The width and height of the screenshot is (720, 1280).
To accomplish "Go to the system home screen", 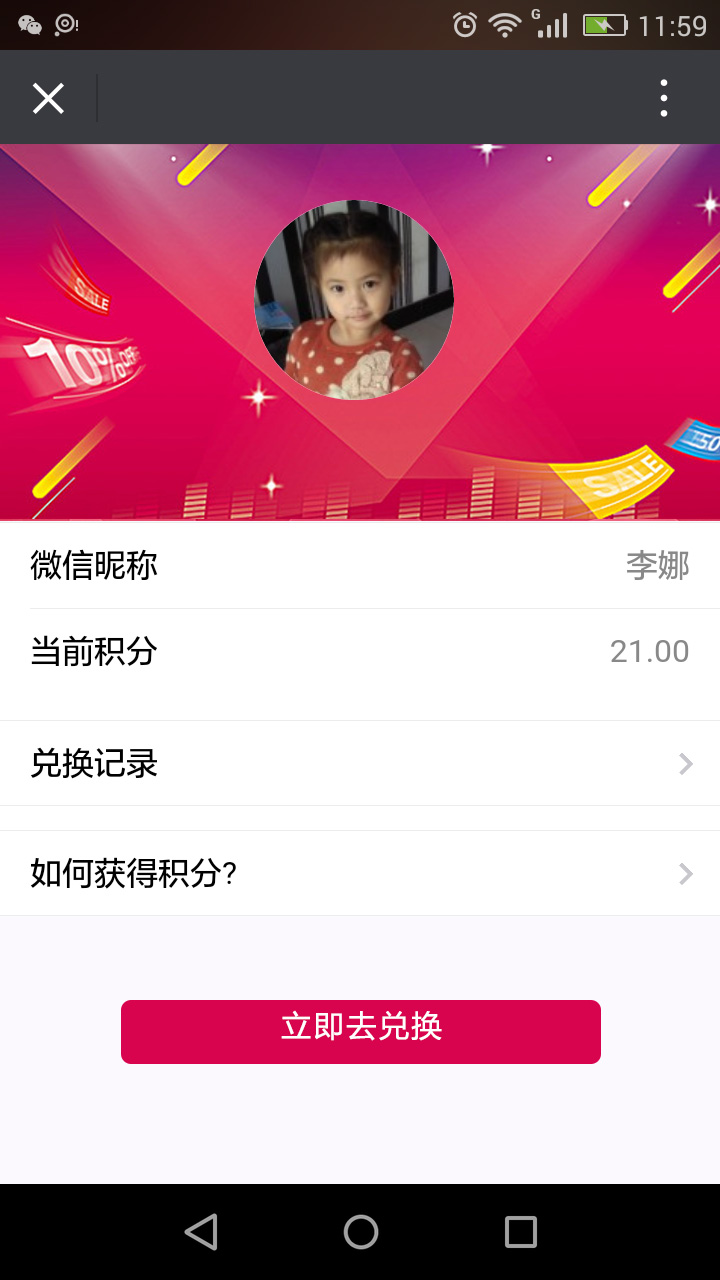I will (x=360, y=1232).
